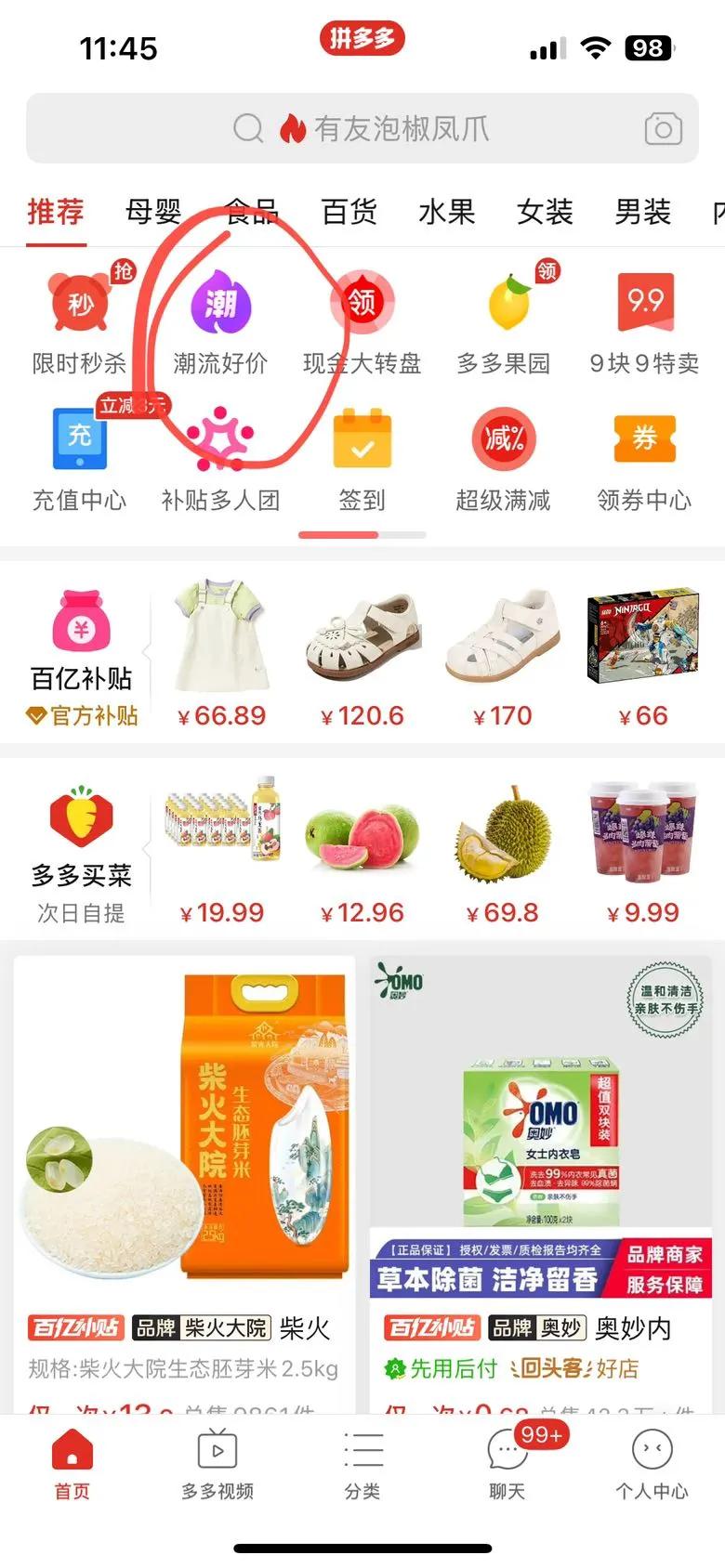Open the search box with 有友泡椒凤爪
Viewport: 725px width, 1568px height.
pos(362,128)
